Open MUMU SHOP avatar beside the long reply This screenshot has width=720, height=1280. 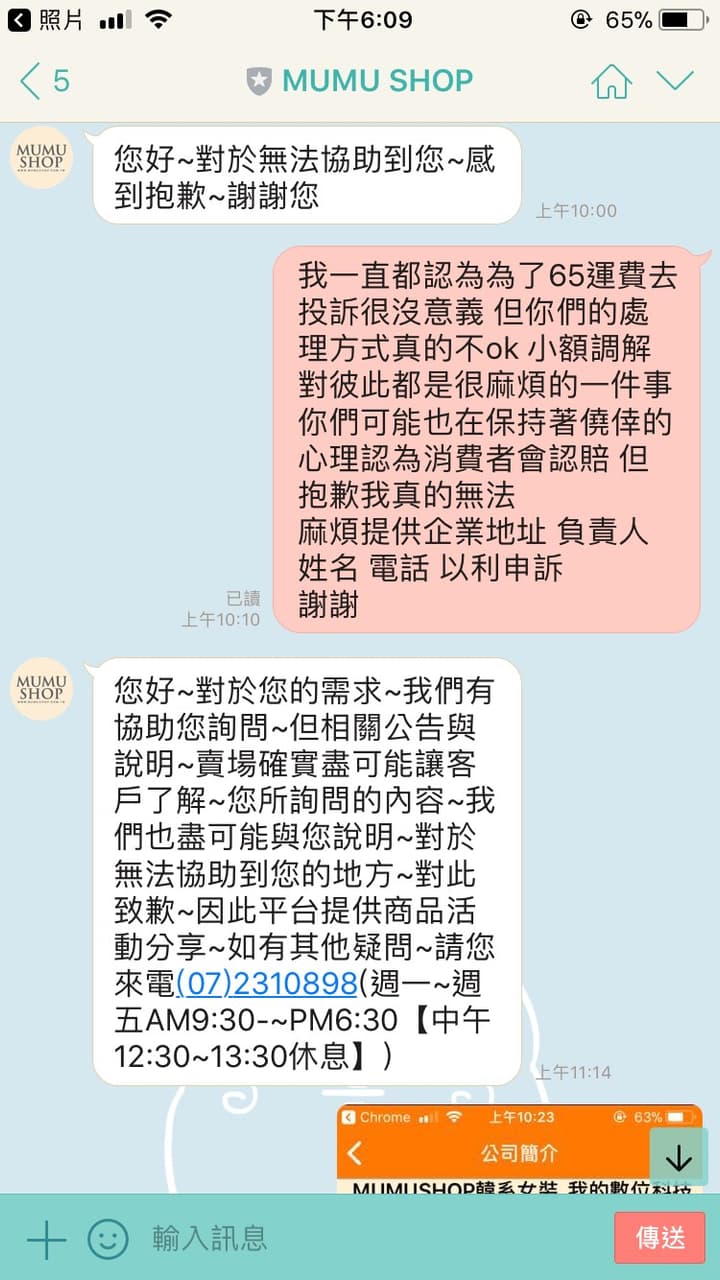[x=42, y=688]
